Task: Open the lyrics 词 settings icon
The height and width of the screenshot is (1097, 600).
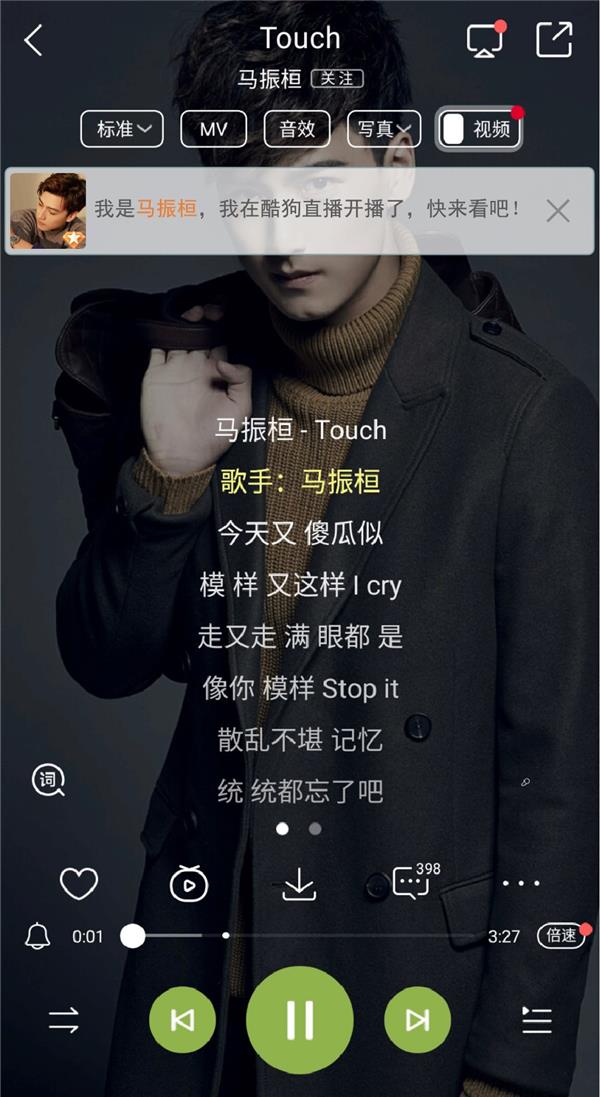Action: (48, 779)
